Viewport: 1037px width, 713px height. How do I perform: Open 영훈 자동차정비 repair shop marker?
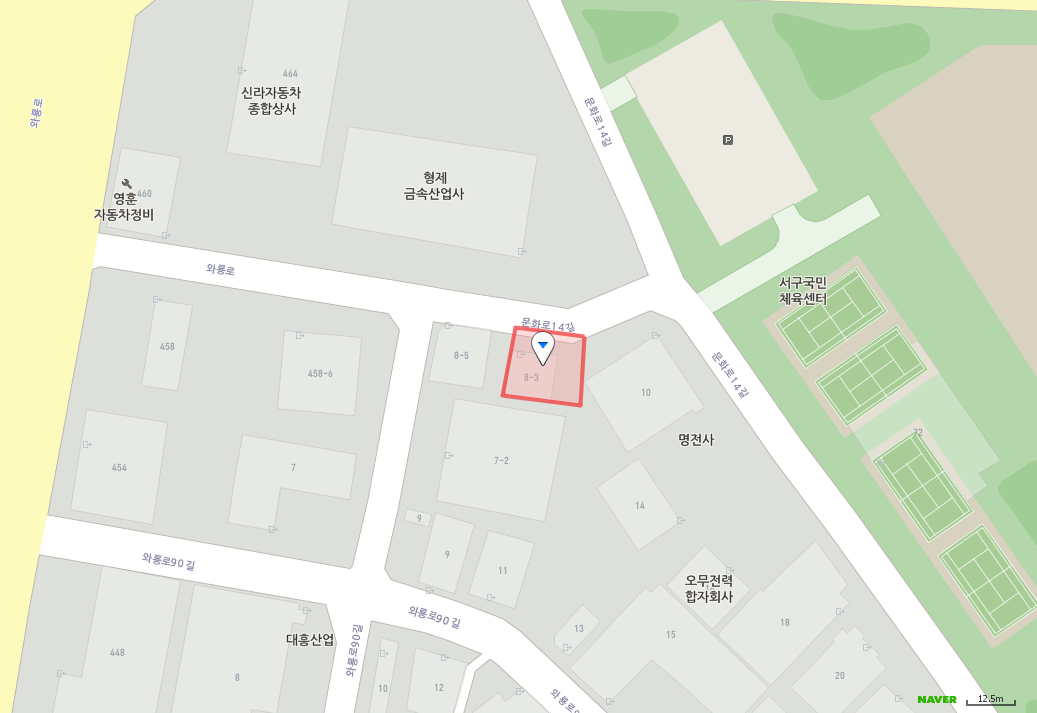(126, 185)
